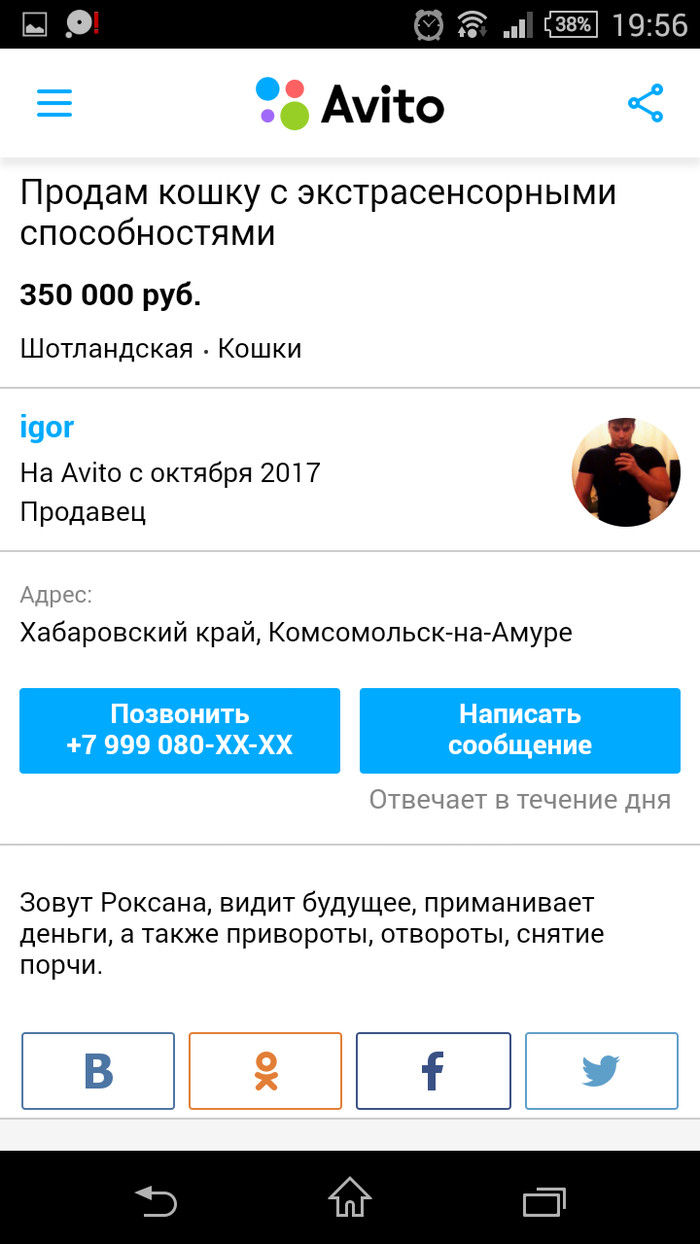Share the ad on Odnoklassniki
This screenshot has width=700, height=1244.
click(x=265, y=1071)
